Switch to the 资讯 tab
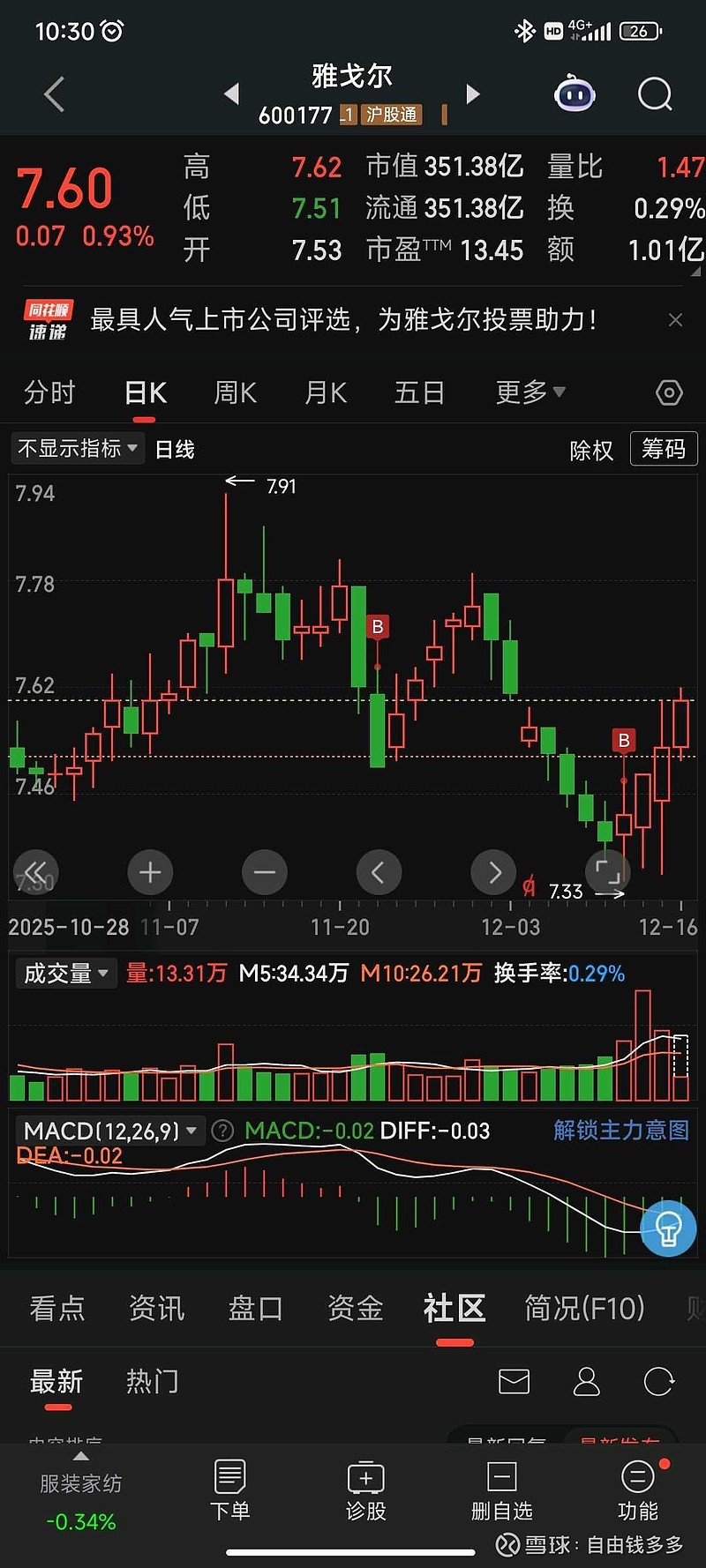This screenshot has width=706, height=1568. point(157,1308)
